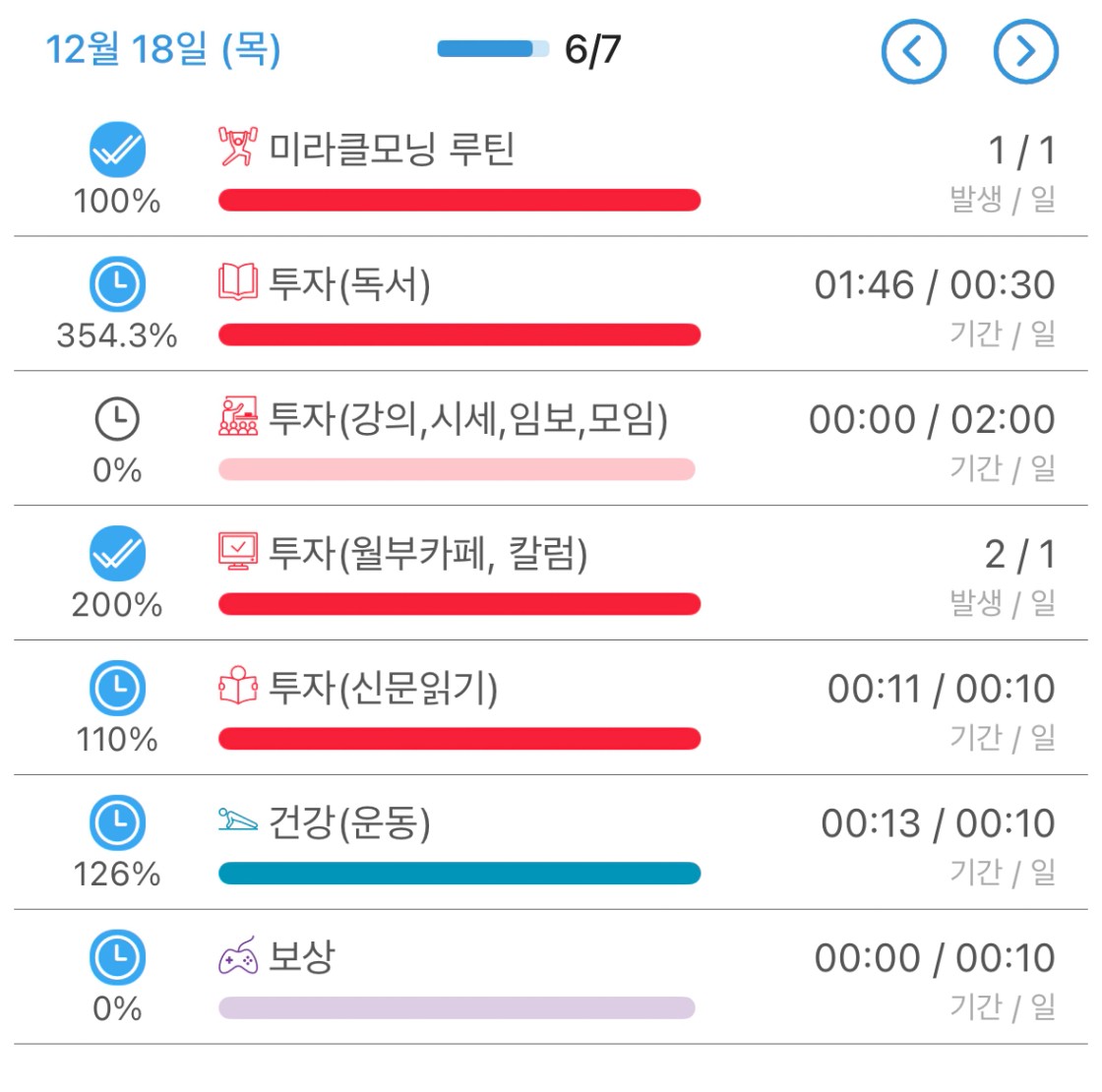Screen dimensions: 1102x1092
Task: Start the timer for 투자(강의,시세,임보,모임)
Action: pos(117,420)
